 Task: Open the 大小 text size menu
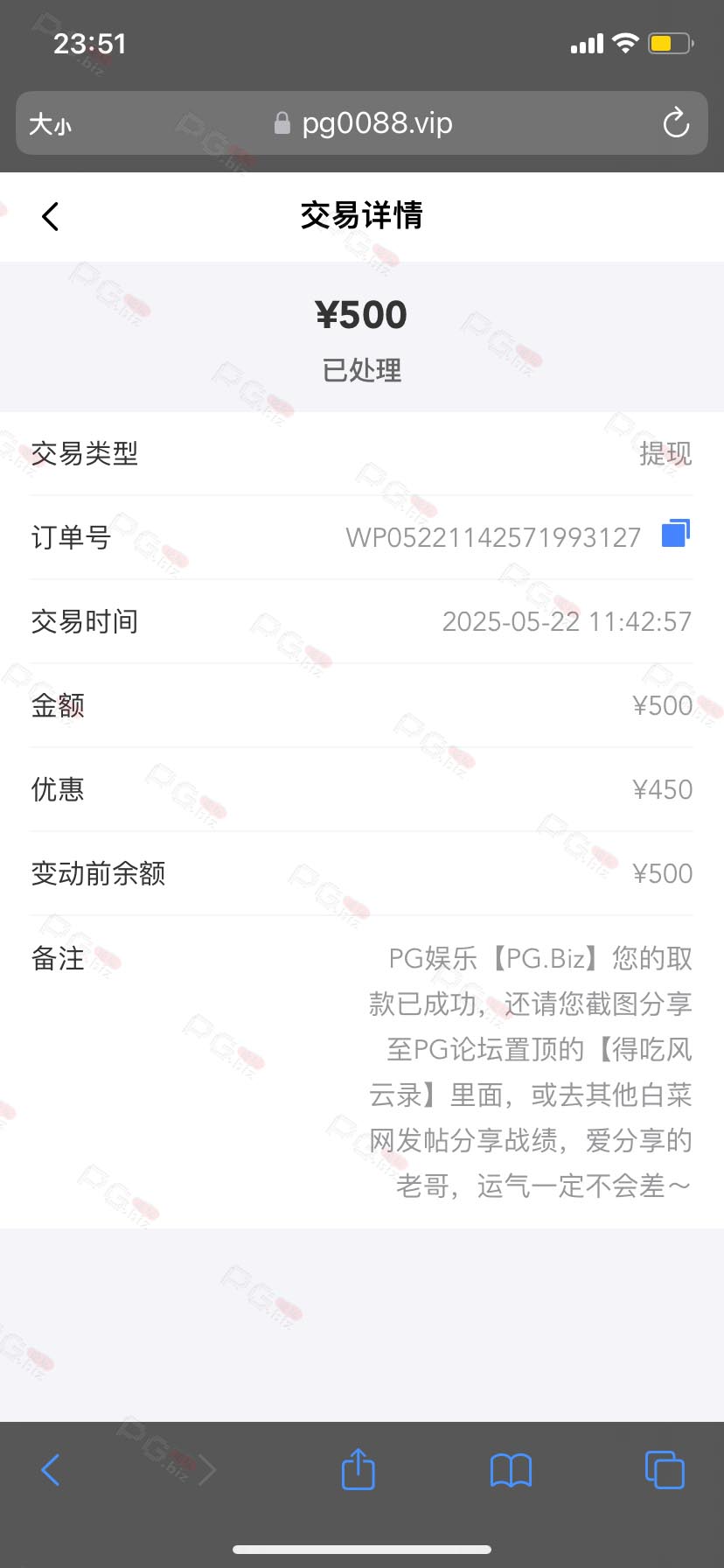click(x=50, y=124)
